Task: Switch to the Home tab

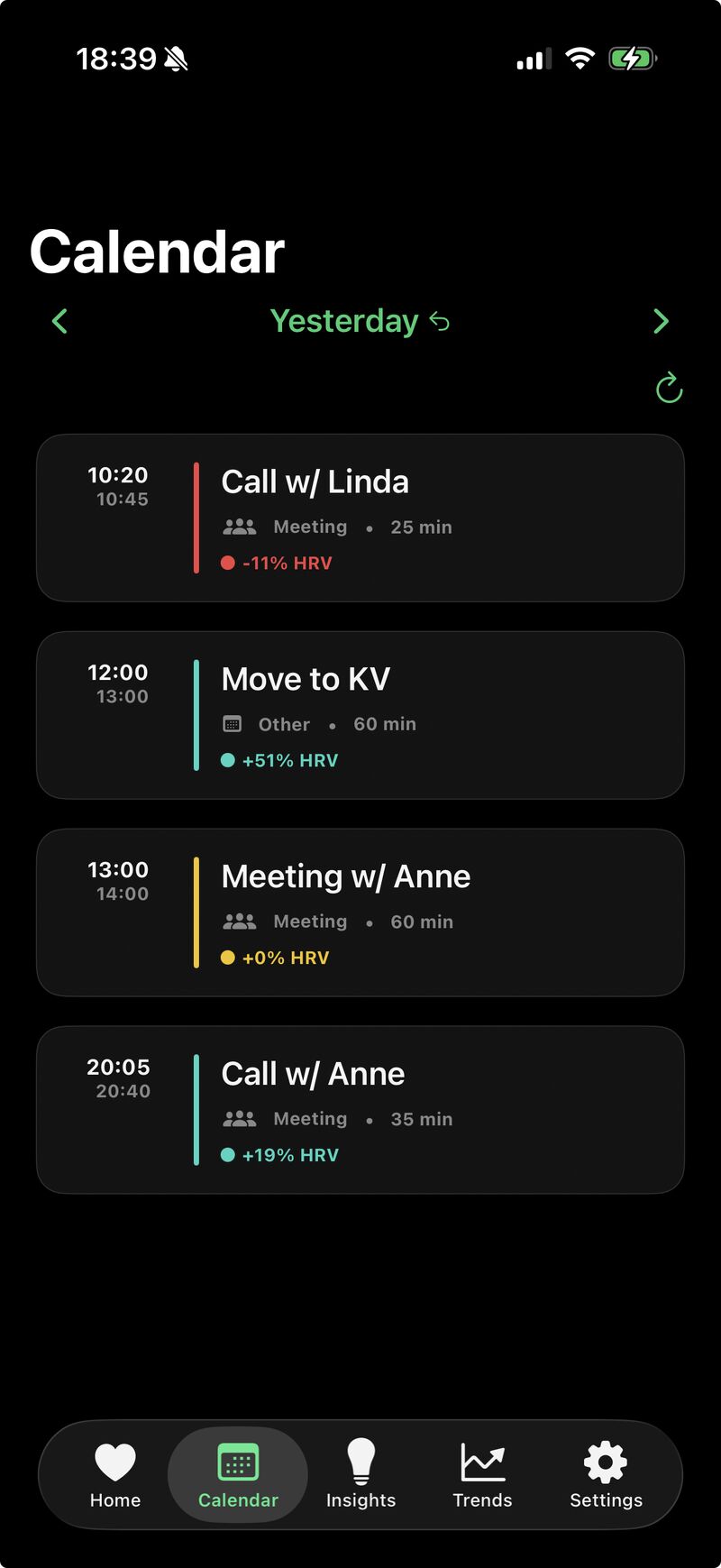Action: click(x=115, y=1475)
